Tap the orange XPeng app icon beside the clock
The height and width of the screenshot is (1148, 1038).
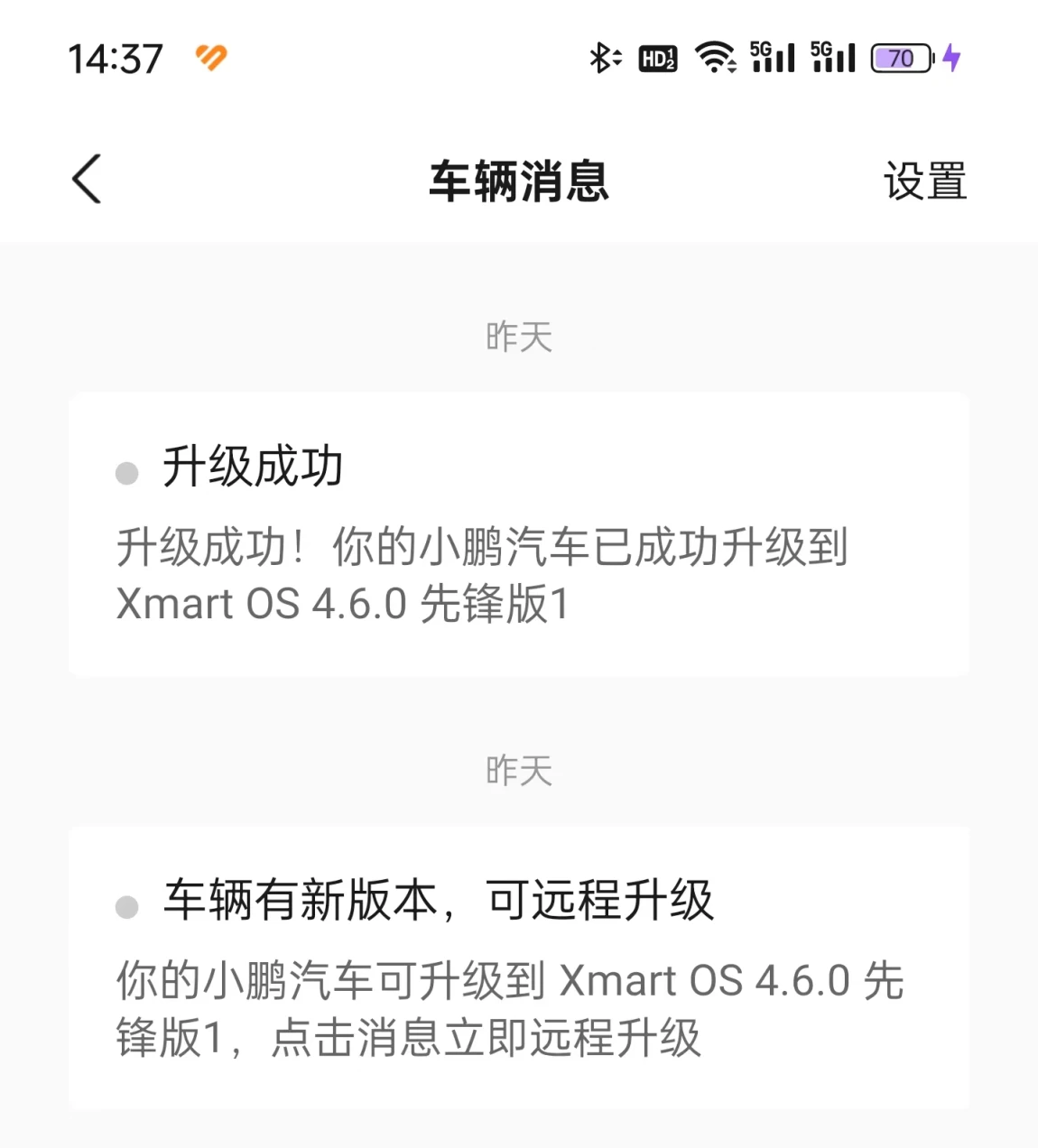(x=213, y=58)
